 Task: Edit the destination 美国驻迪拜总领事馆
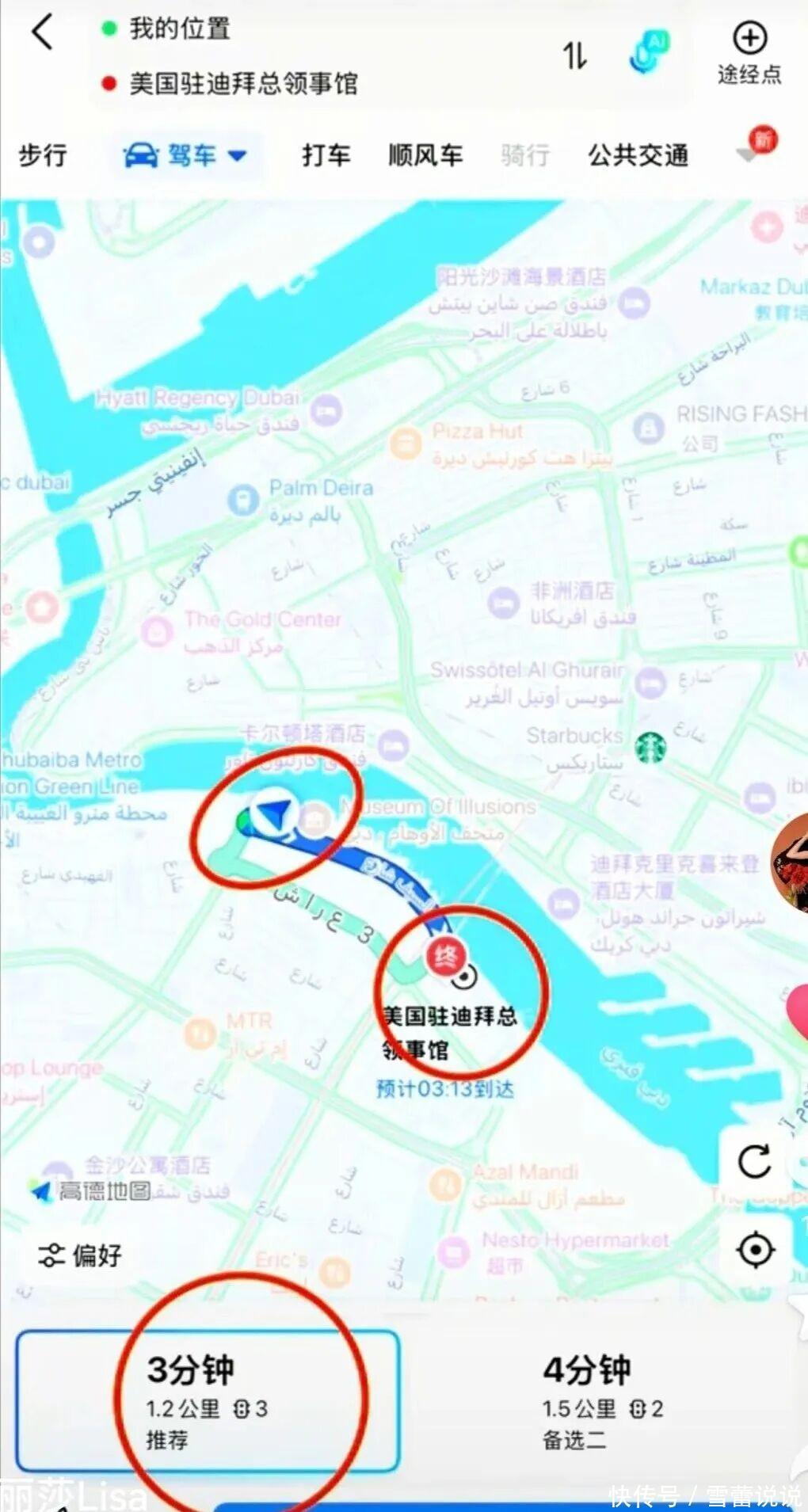tap(244, 83)
